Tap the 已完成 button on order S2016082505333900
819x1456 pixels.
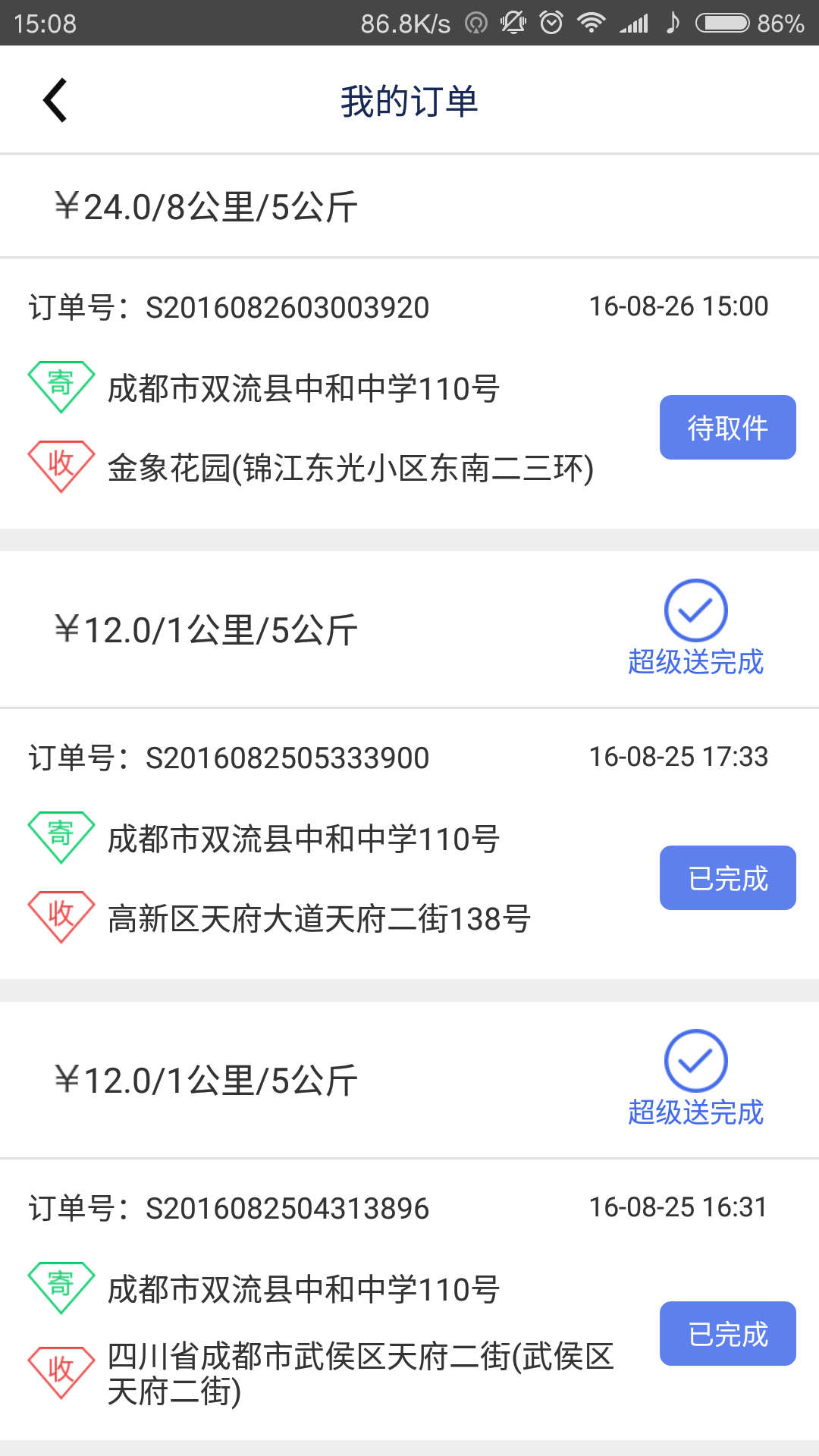pyautogui.click(x=727, y=877)
